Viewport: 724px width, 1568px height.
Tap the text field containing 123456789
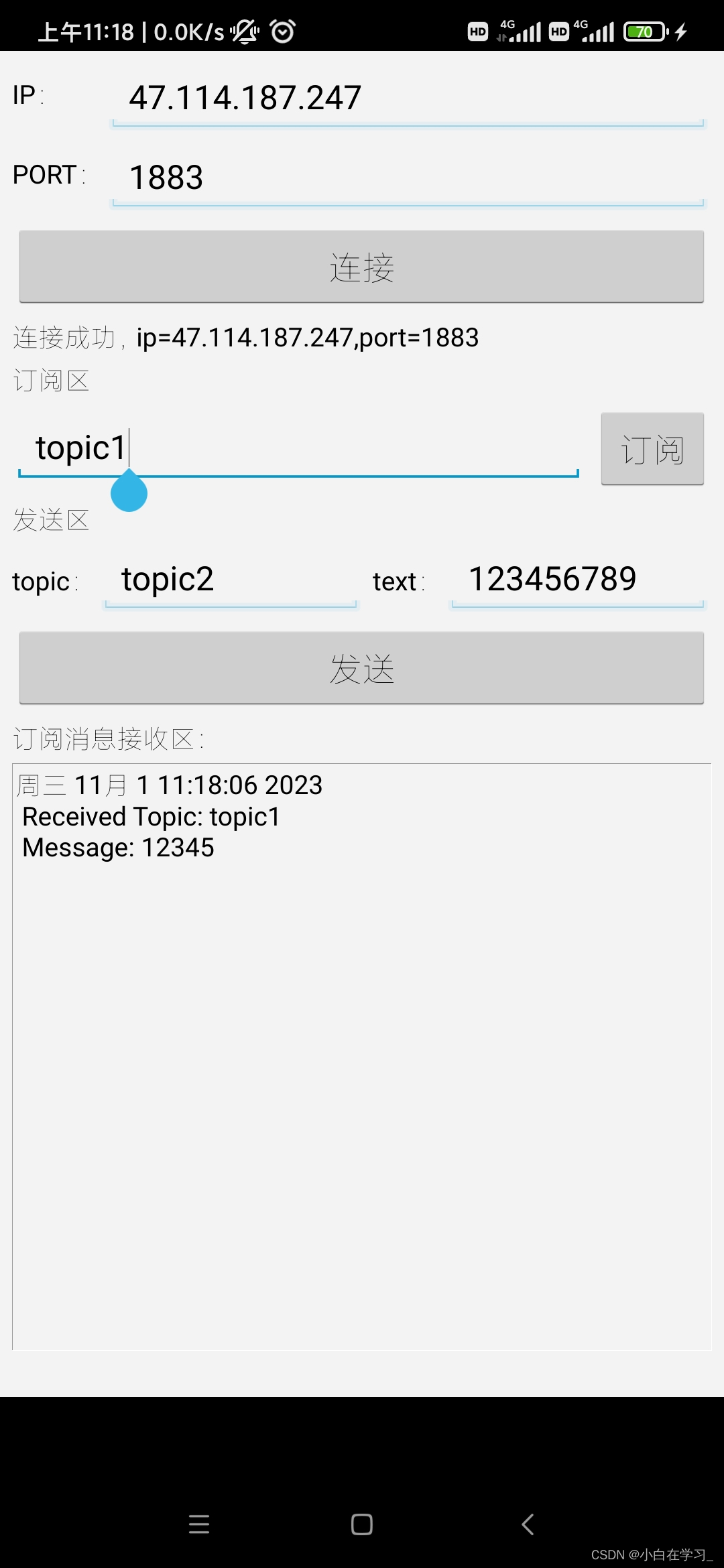tap(577, 580)
